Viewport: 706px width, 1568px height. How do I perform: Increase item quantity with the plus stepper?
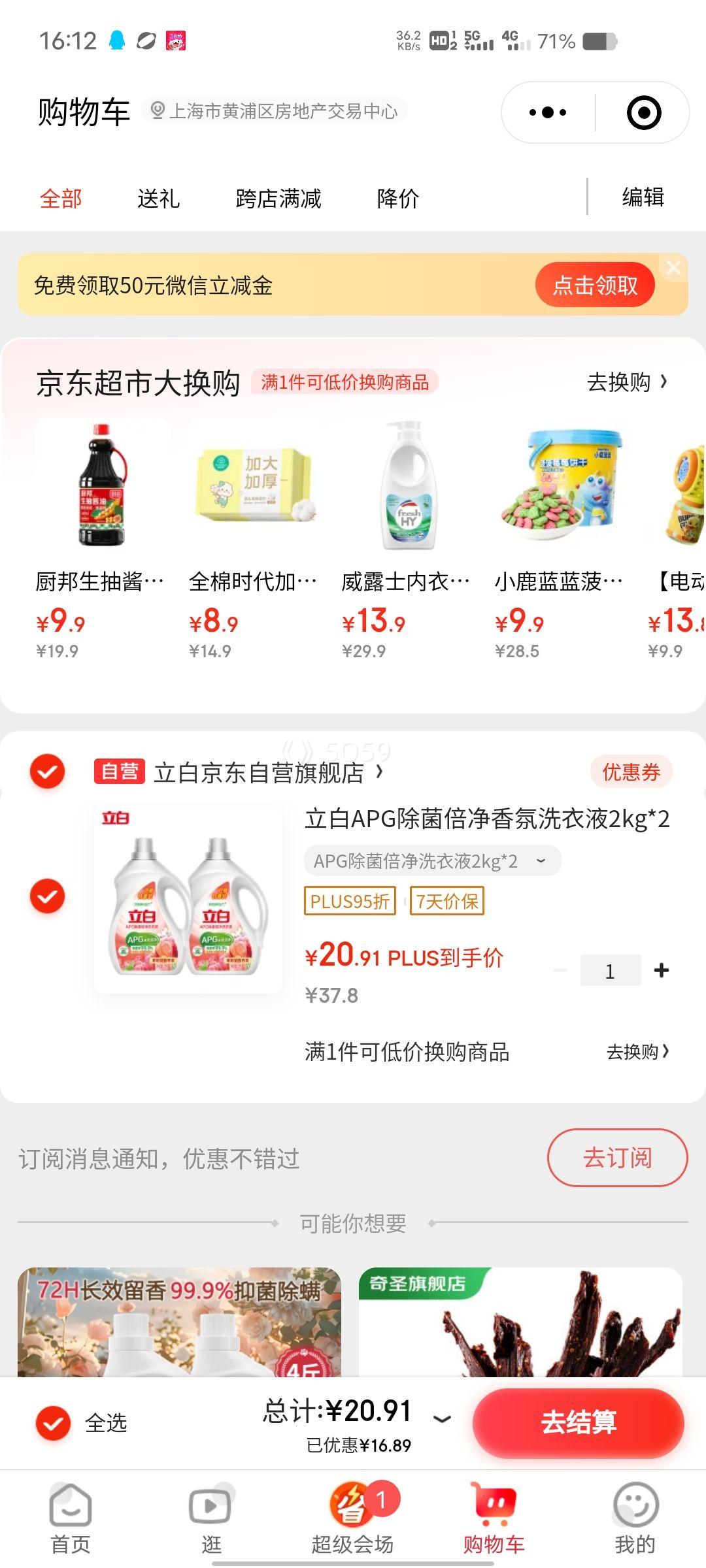point(662,971)
